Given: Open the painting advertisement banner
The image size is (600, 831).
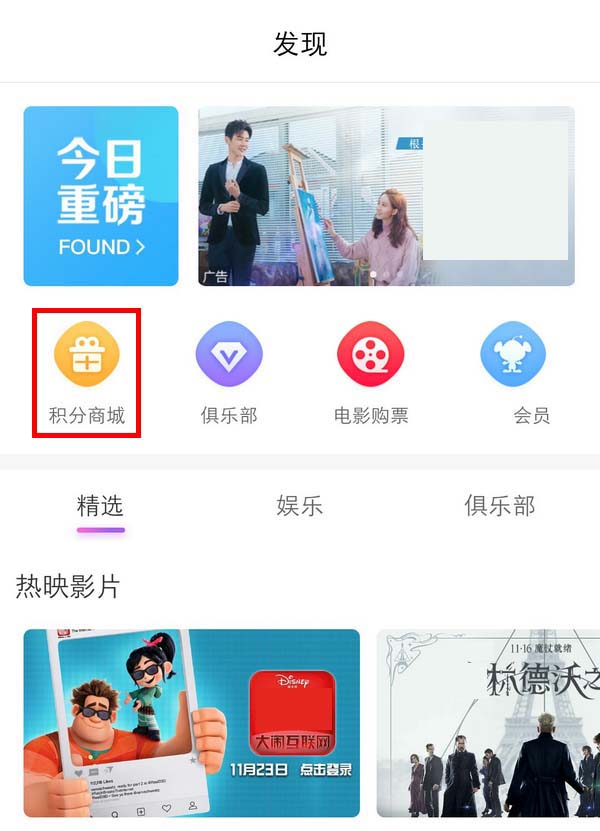Looking at the screenshot, I should [x=386, y=196].
